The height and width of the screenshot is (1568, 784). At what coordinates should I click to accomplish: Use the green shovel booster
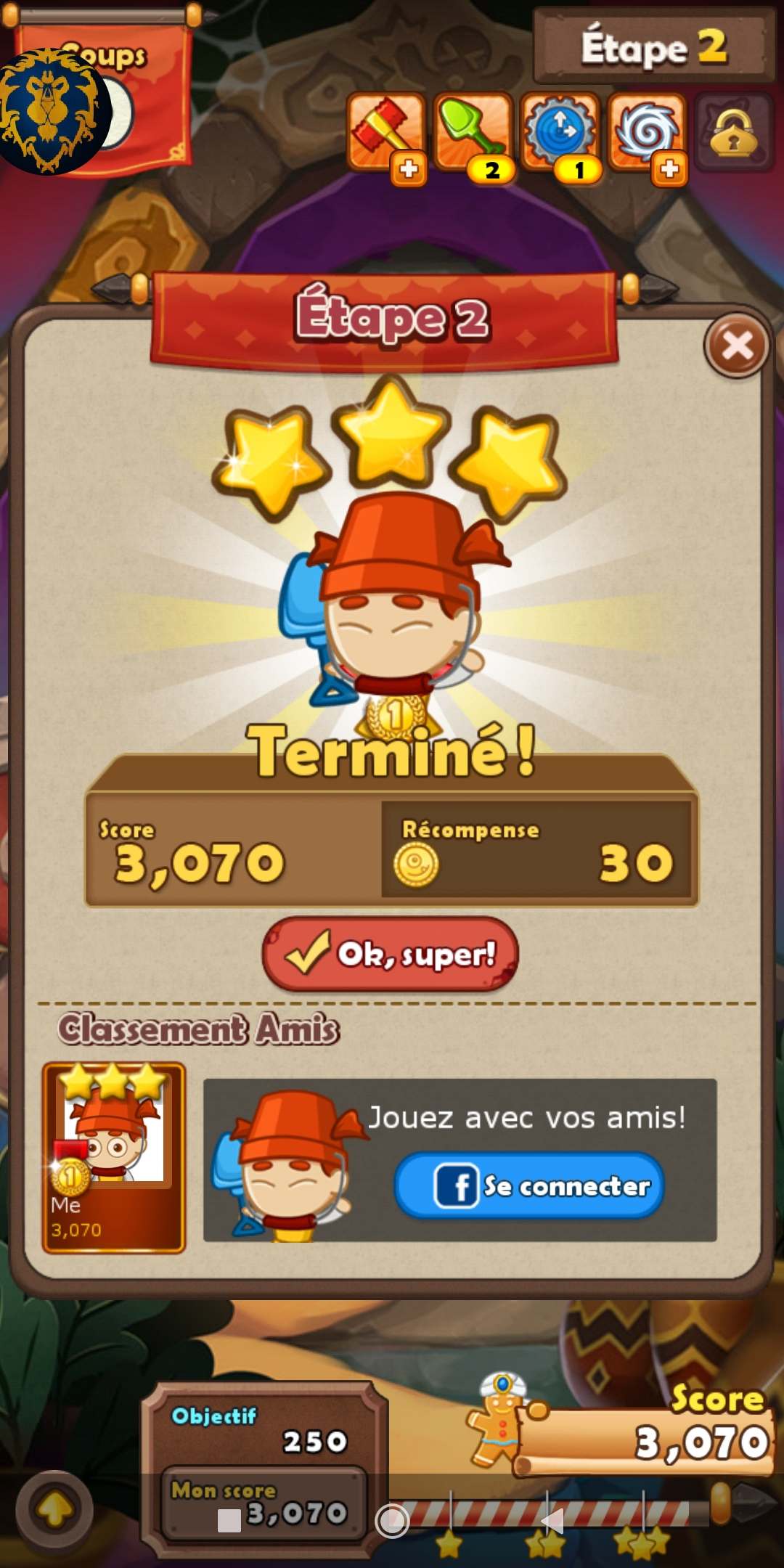click(x=473, y=132)
